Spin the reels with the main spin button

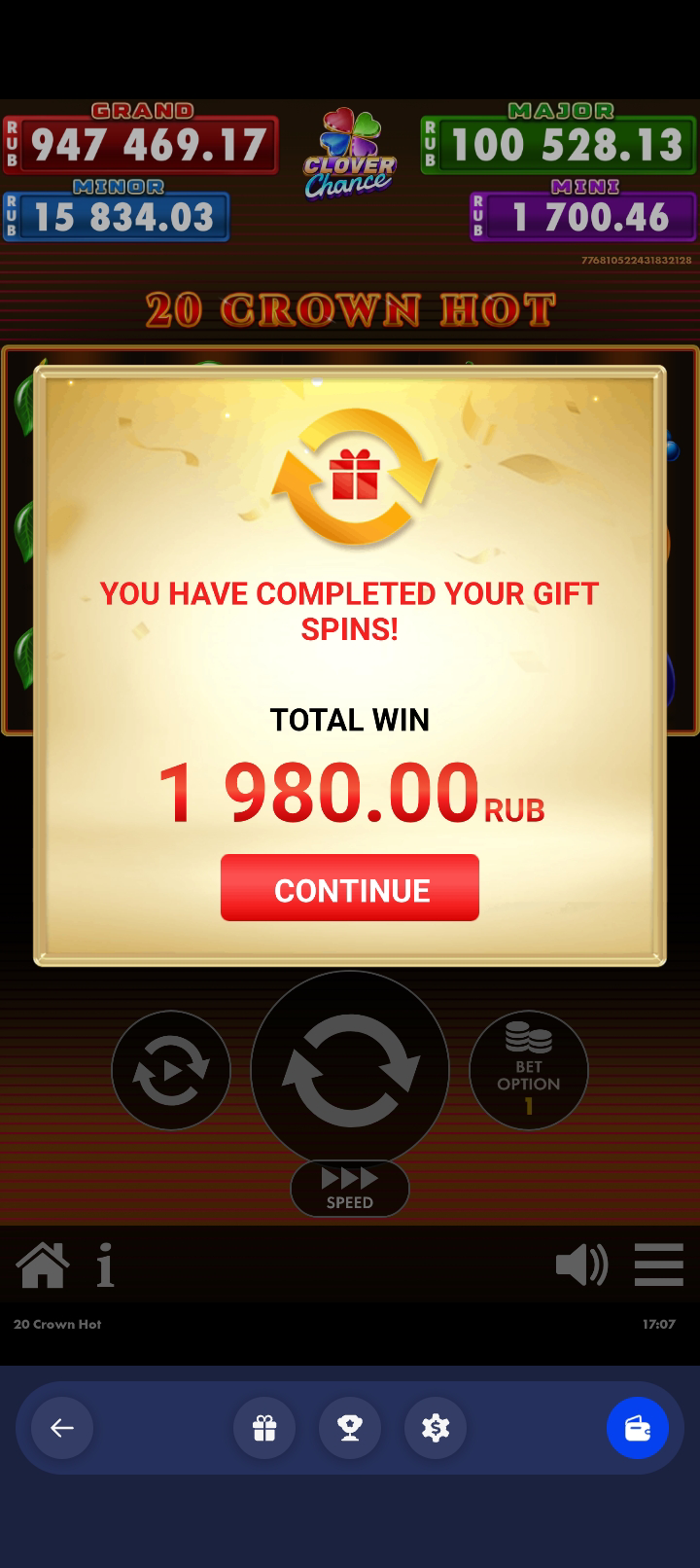coord(350,1070)
